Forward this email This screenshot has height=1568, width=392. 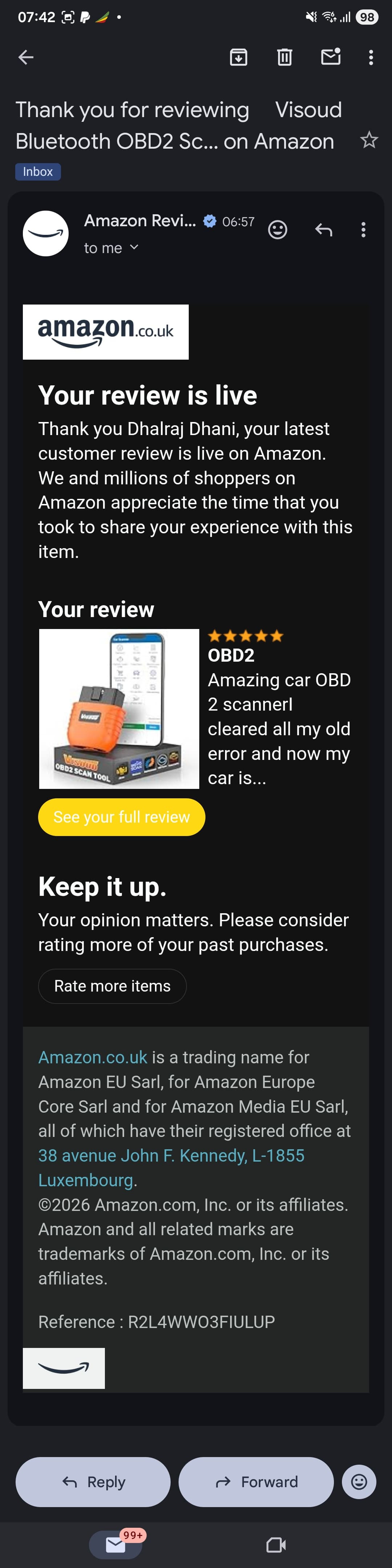[256, 1482]
